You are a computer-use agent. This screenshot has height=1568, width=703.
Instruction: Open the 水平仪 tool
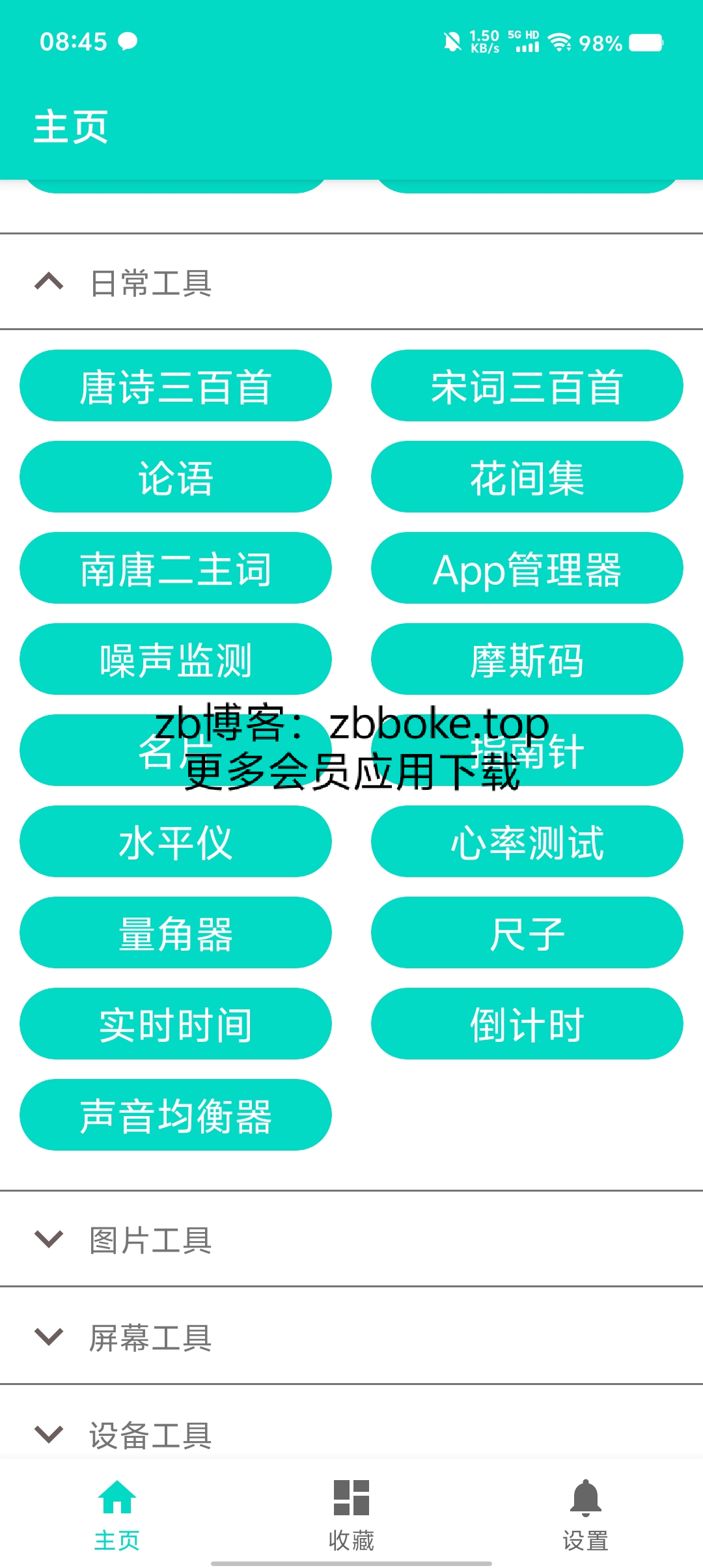click(176, 842)
